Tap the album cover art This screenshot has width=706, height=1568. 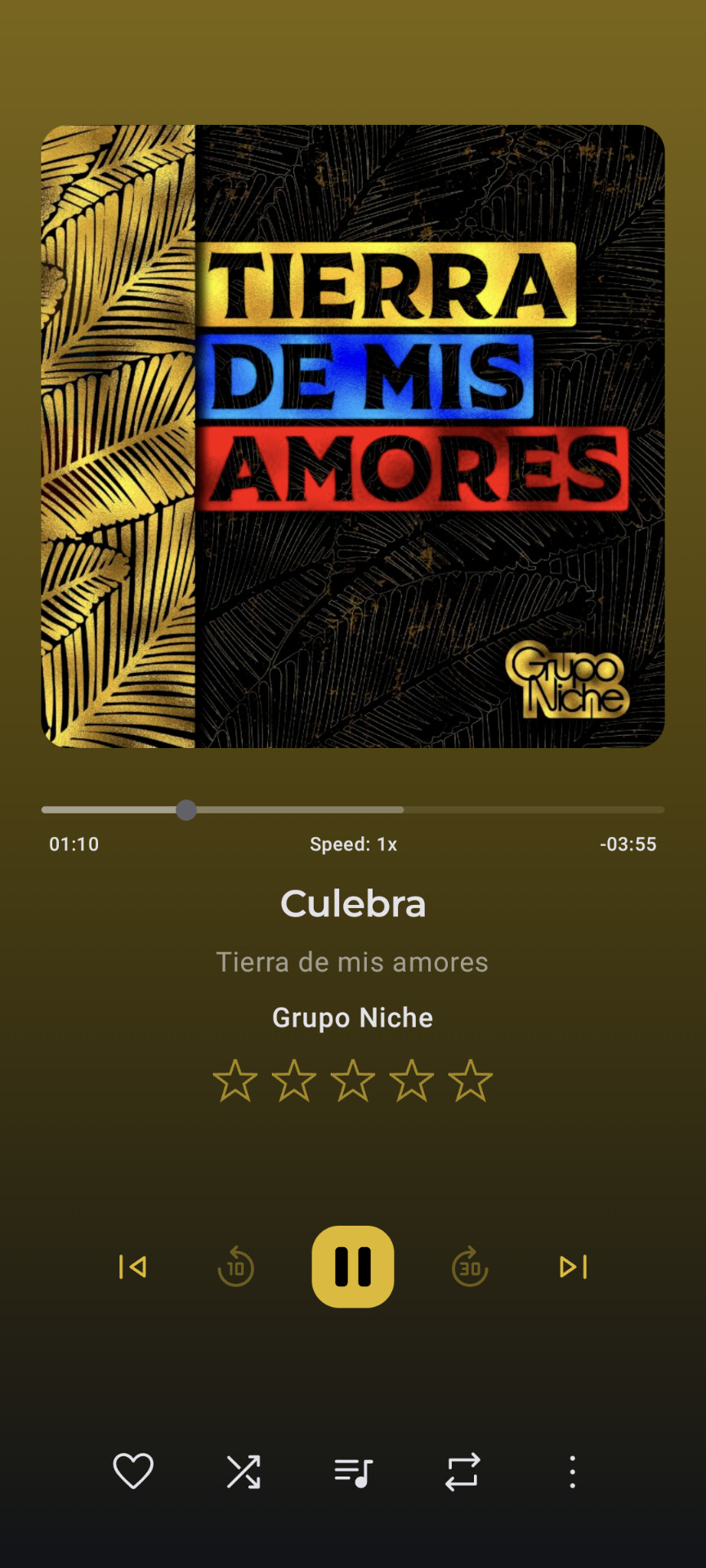point(353,436)
